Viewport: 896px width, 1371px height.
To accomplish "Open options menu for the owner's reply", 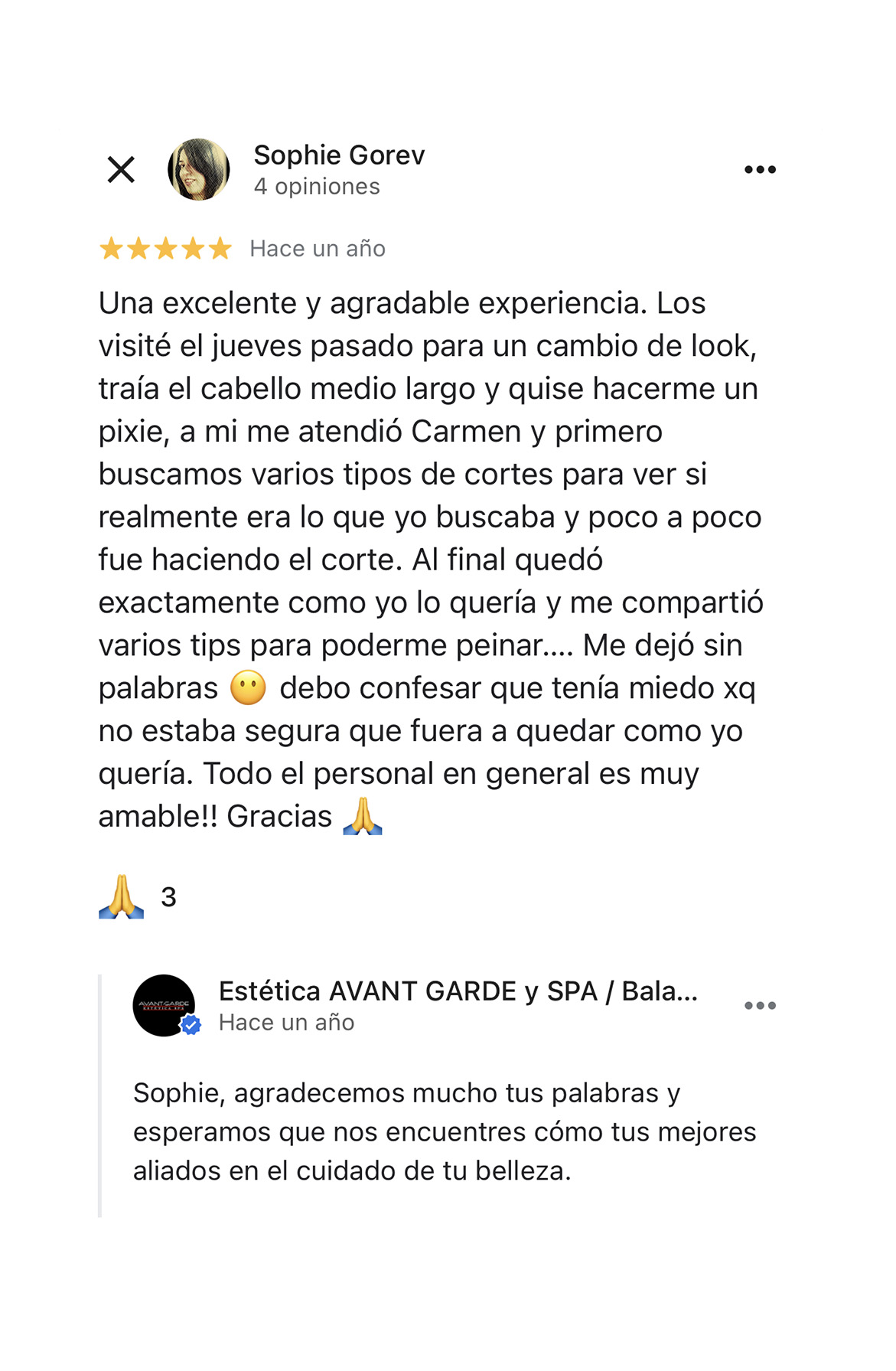I will pyautogui.click(x=760, y=1005).
